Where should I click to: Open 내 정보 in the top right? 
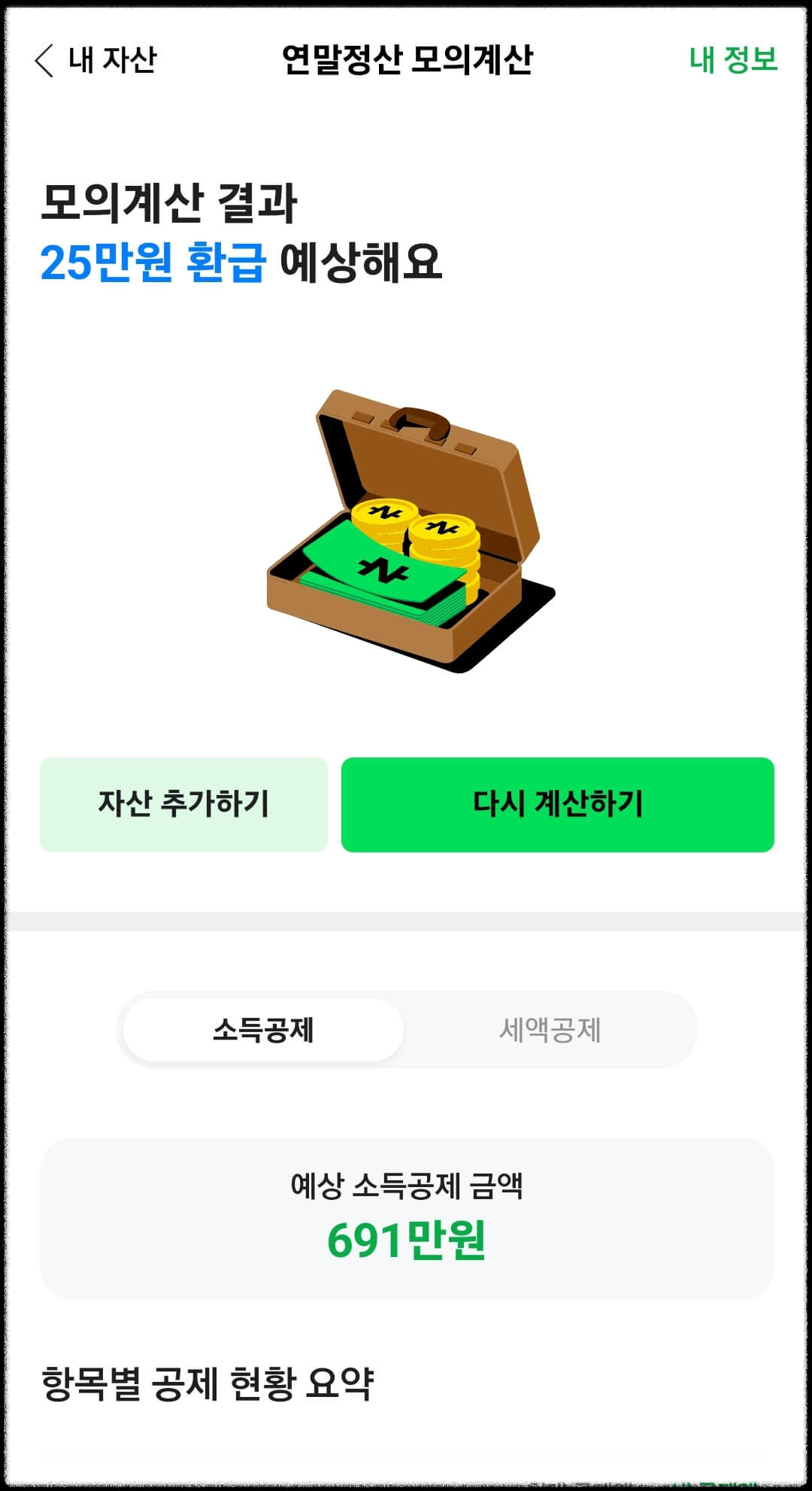(735, 59)
